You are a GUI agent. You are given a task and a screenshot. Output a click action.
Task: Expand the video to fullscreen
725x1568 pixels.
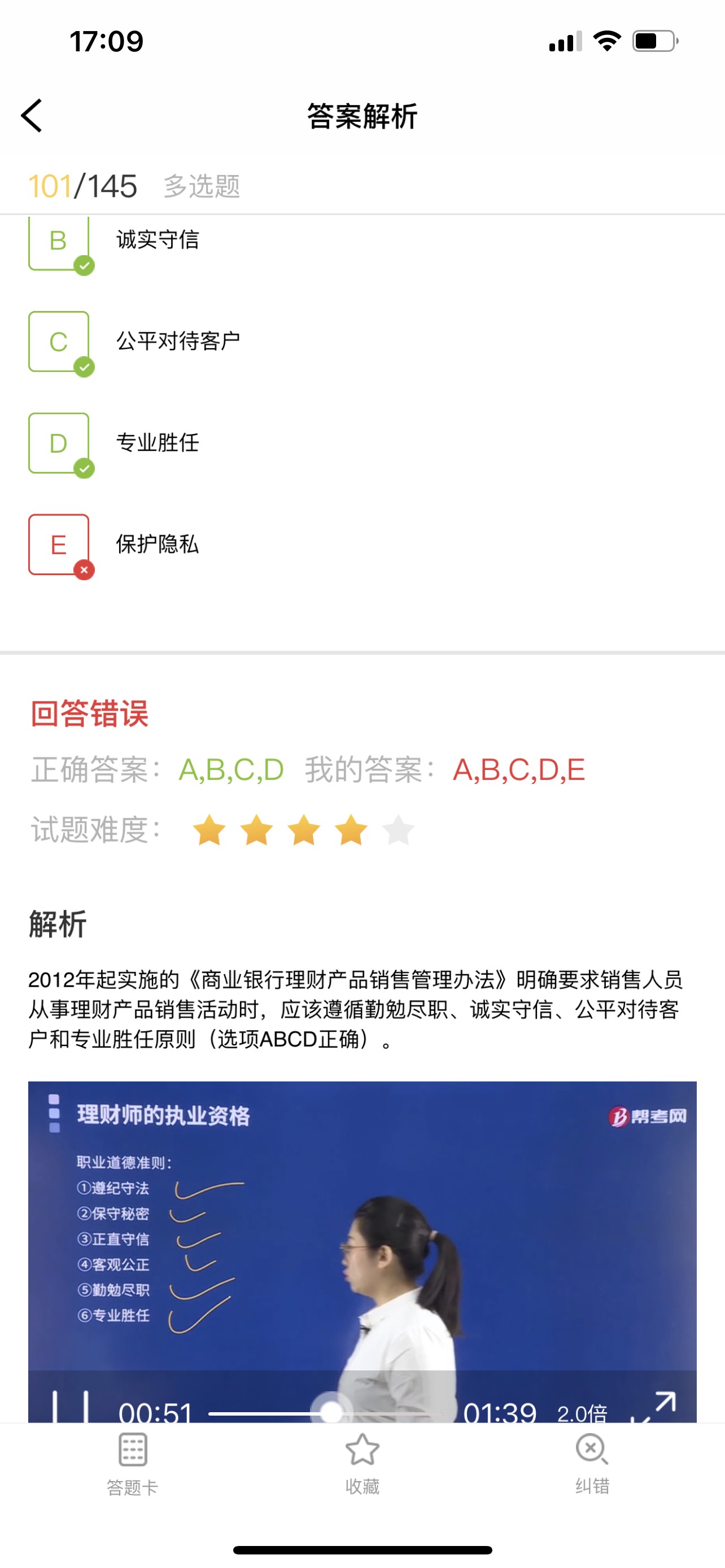[x=656, y=1406]
